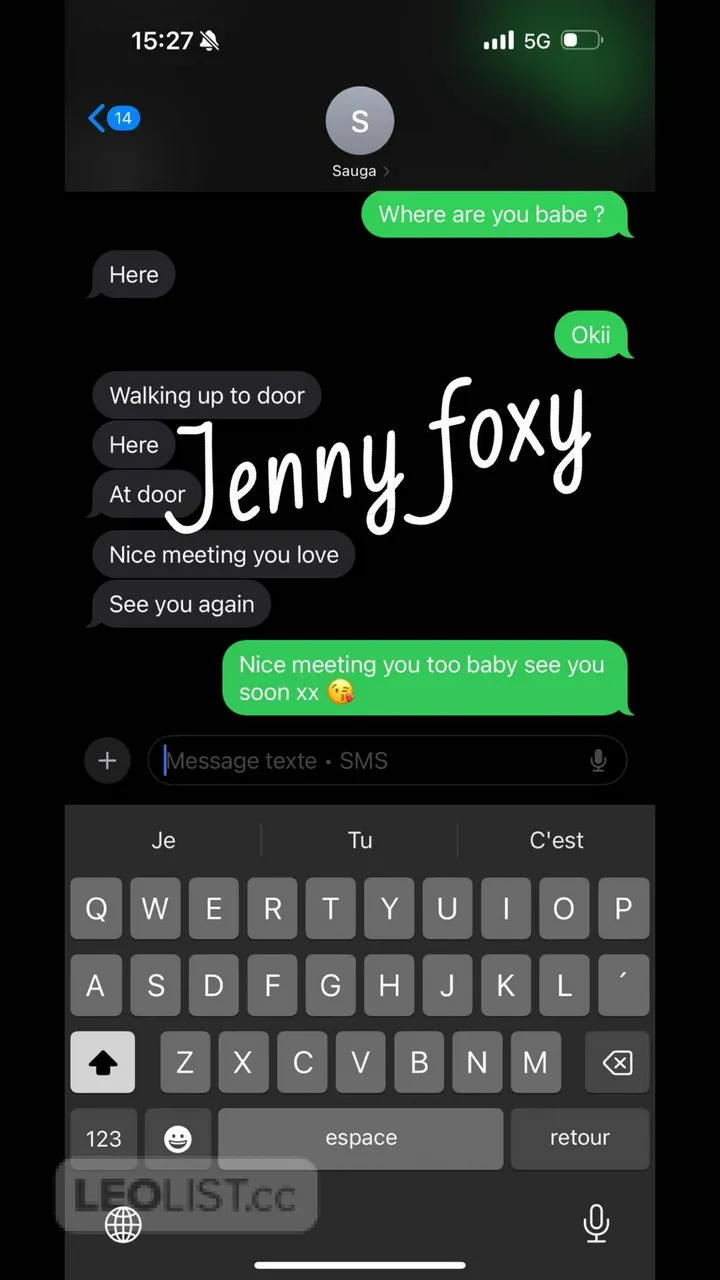The width and height of the screenshot is (720, 1280).
Task: Open the emoji keyboard with the smiley key
Action: [x=178, y=1138]
